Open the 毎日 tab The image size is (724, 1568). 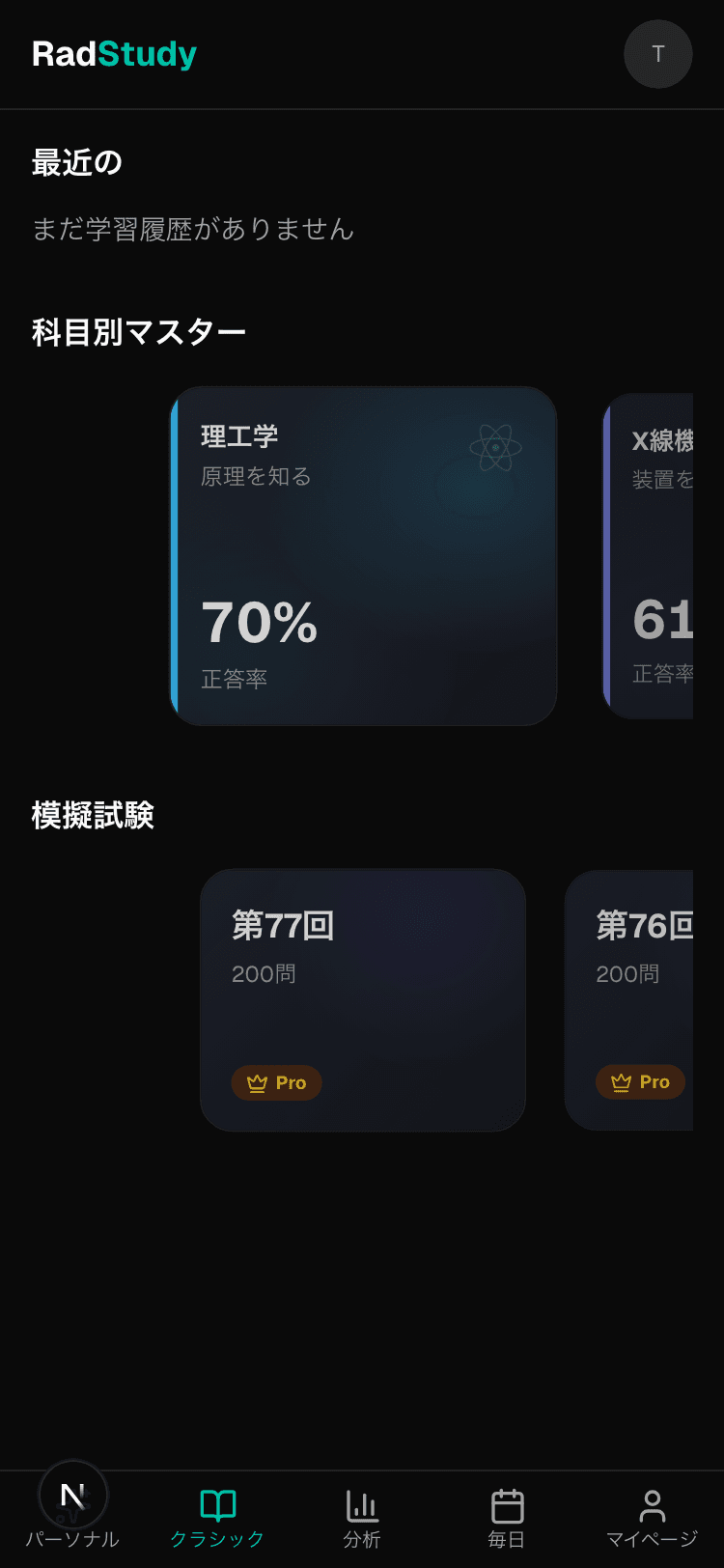(x=507, y=1516)
